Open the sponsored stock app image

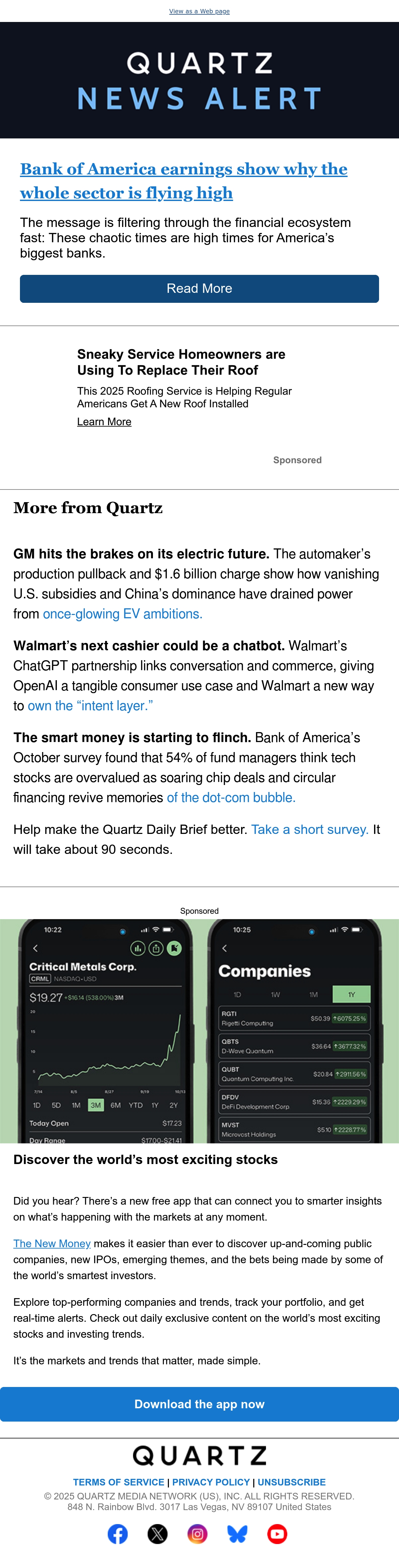[x=199, y=1031]
